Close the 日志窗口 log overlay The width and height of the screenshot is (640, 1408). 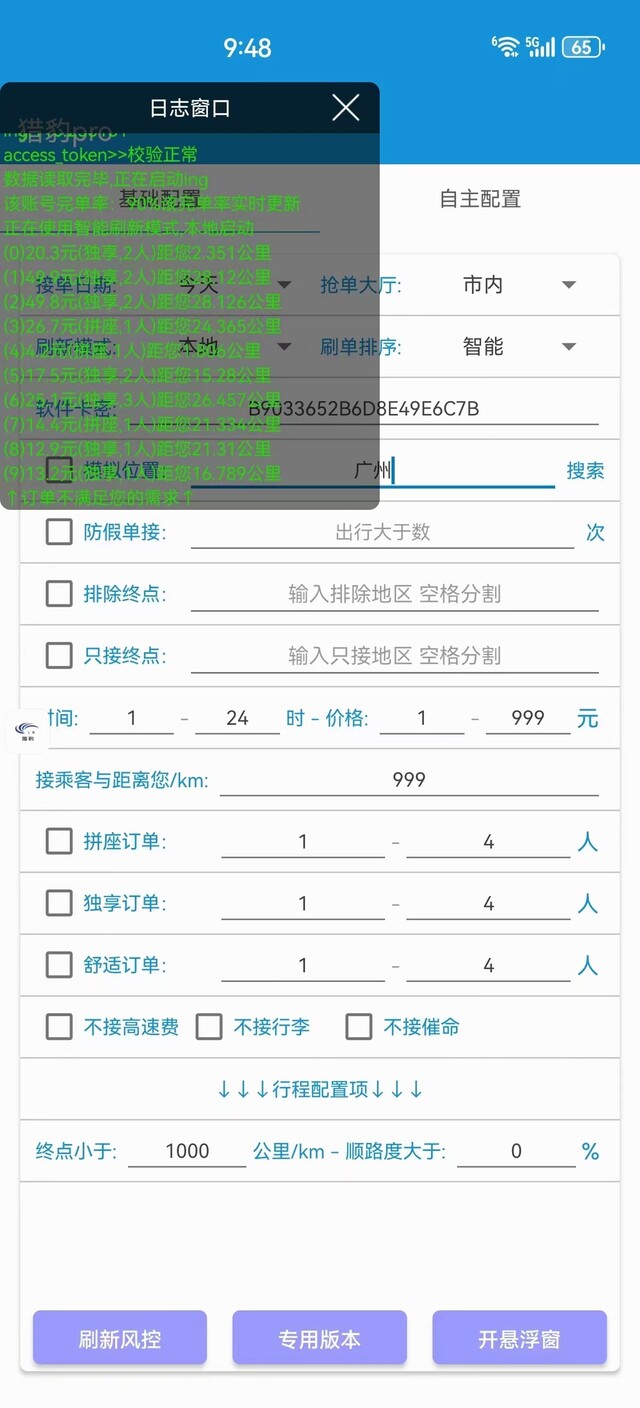point(345,108)
